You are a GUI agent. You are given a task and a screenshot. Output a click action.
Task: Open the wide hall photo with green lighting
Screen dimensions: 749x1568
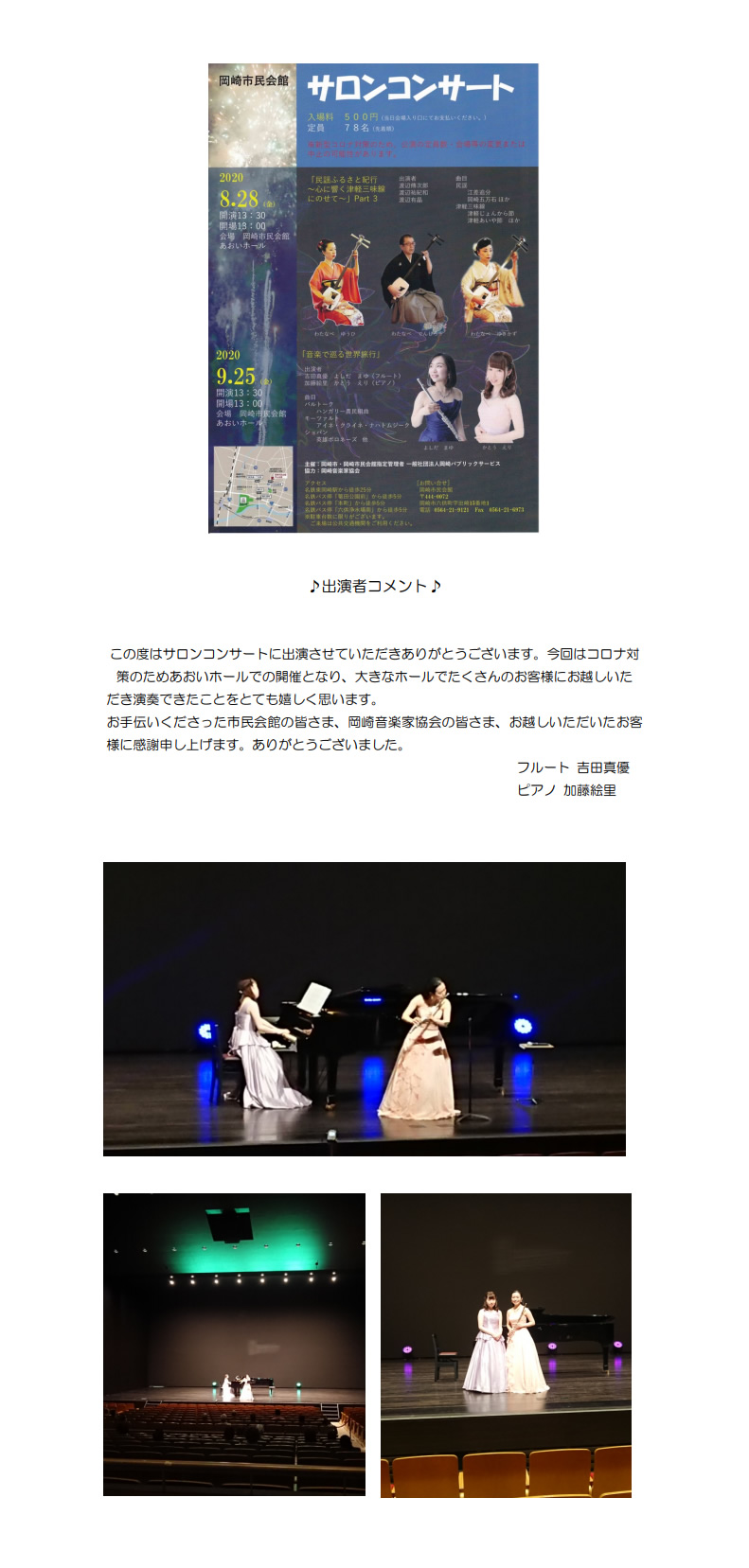tap(234, 1344)
